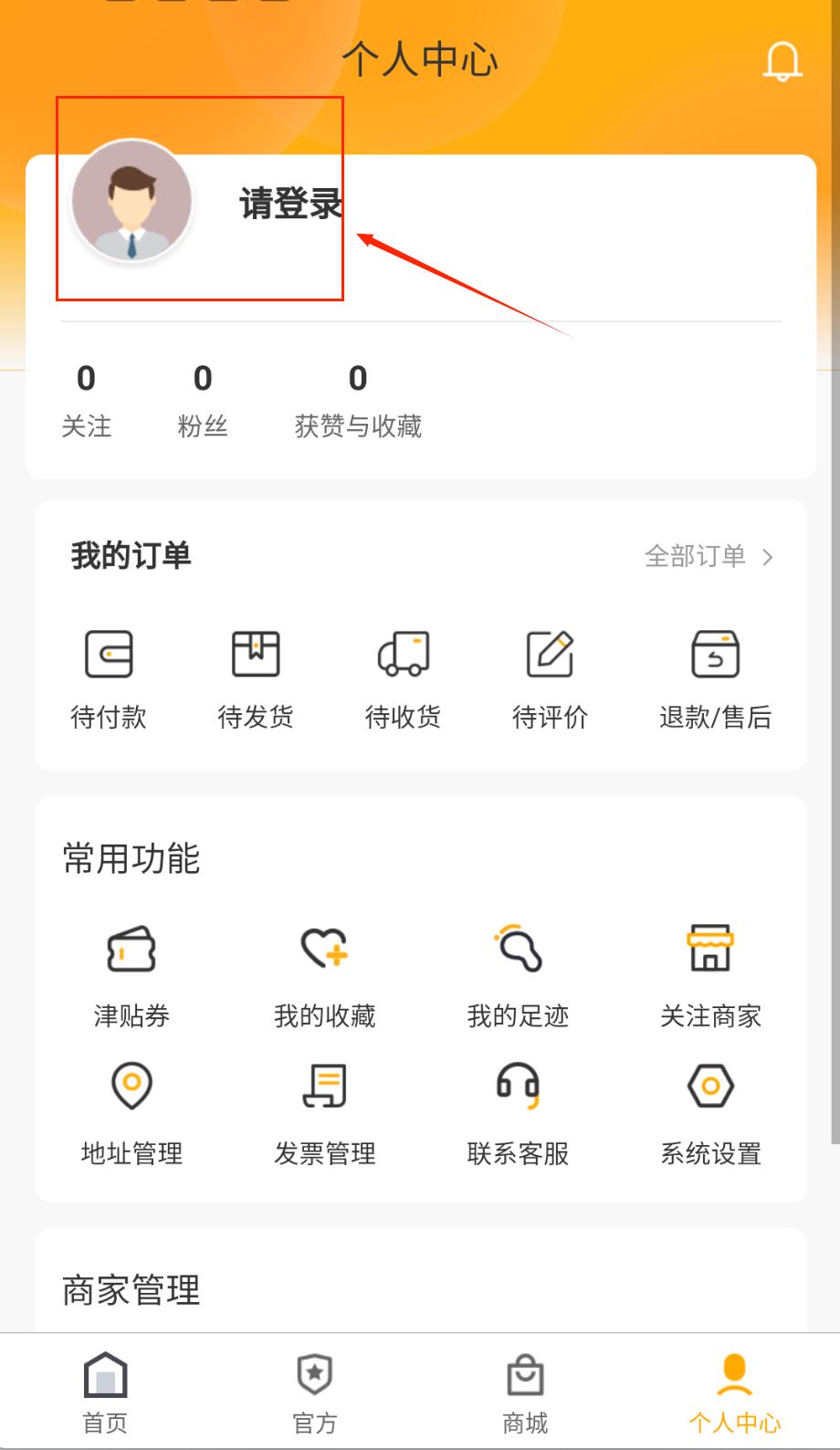Switch to the 首页 home tab
Viewport: 840px width, 1450px height.
[105, 1392]
